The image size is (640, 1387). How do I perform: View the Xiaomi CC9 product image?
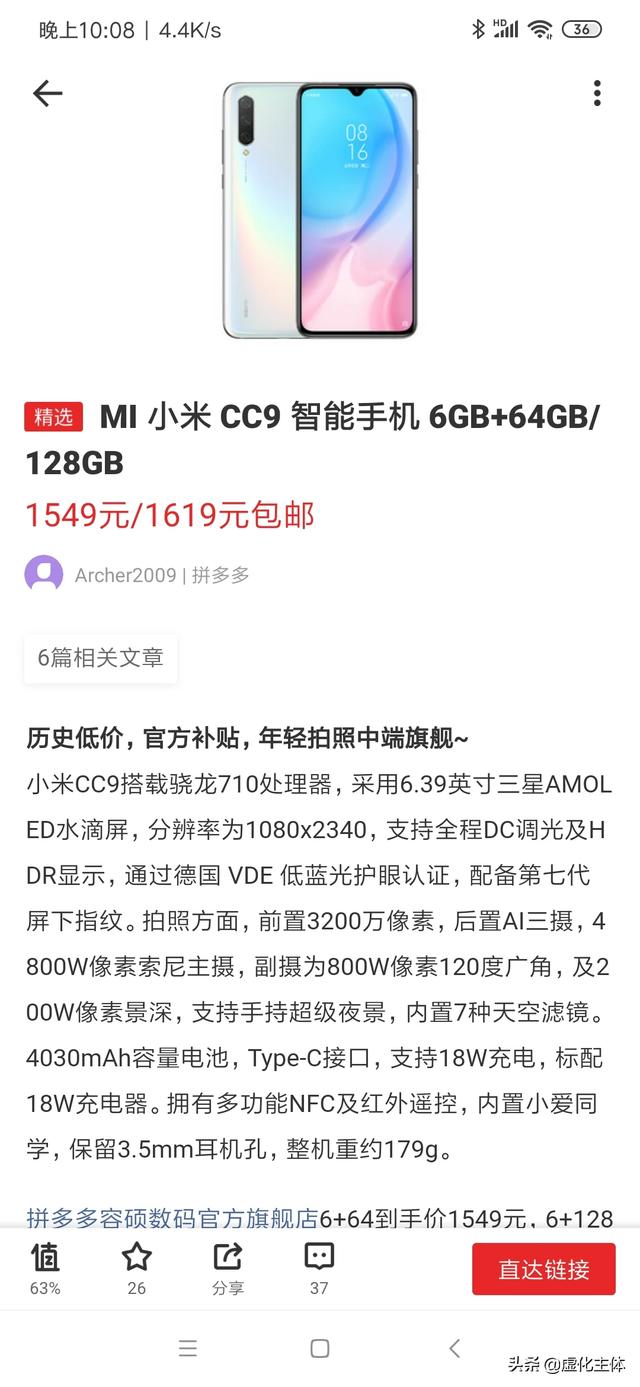point(319,210)
